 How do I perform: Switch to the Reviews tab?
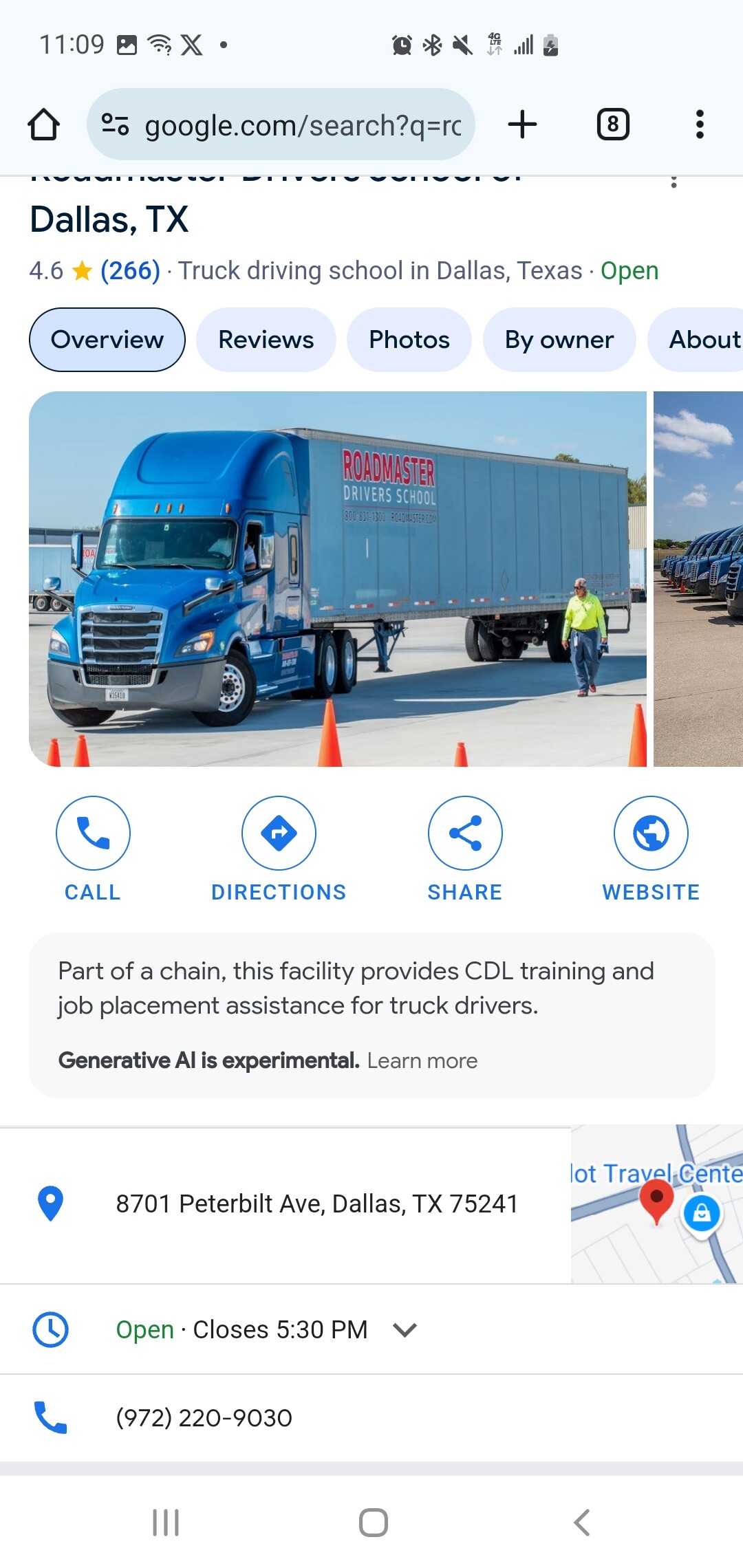tap(266, 340)
